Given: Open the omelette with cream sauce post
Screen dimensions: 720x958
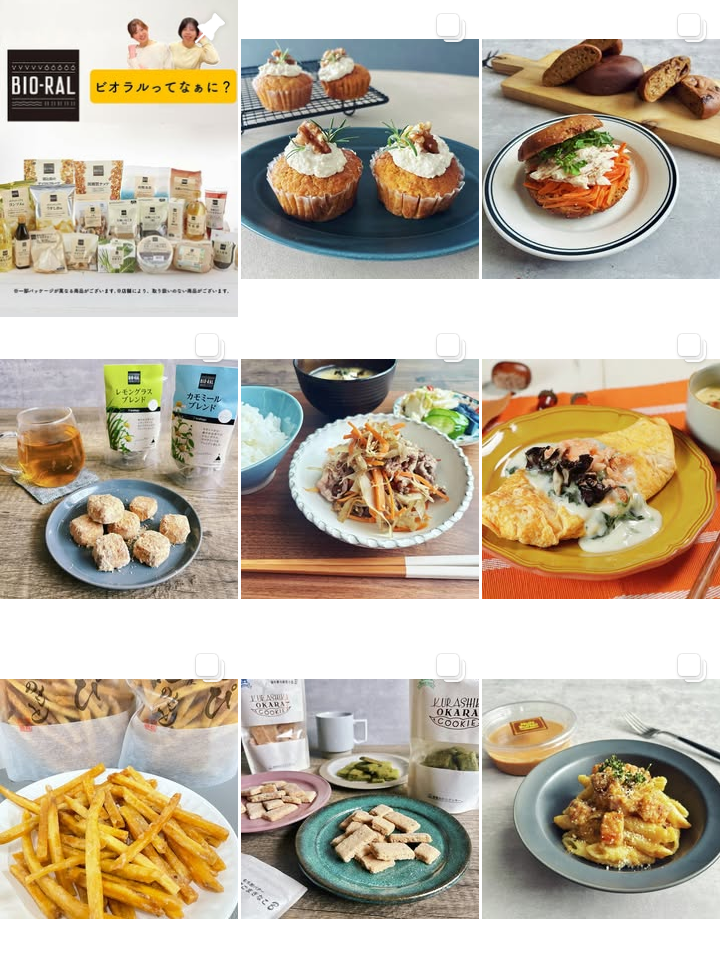Looking at the screenshot, I should (600, 480).
